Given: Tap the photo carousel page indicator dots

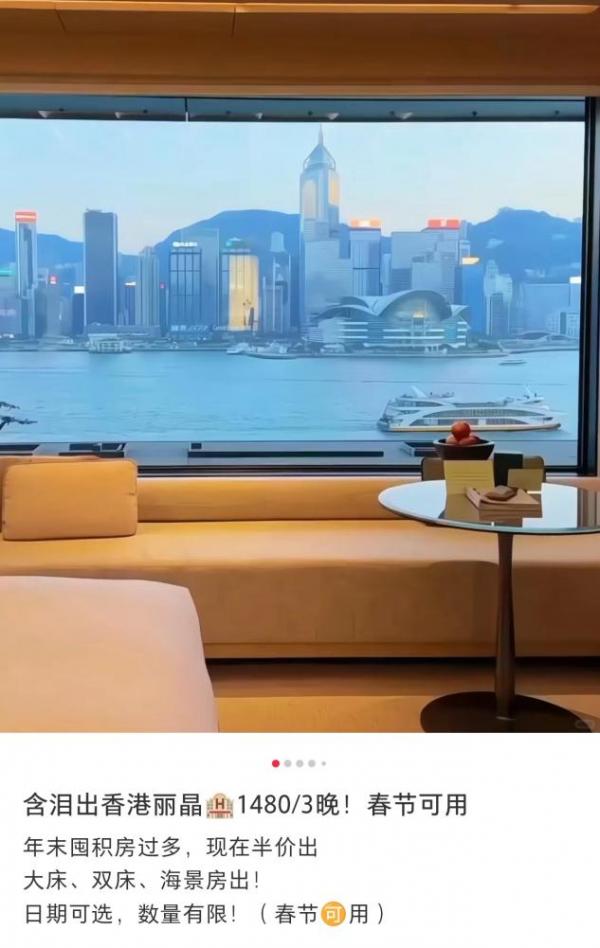Looking at the screenshot, I should click(299, 763).
